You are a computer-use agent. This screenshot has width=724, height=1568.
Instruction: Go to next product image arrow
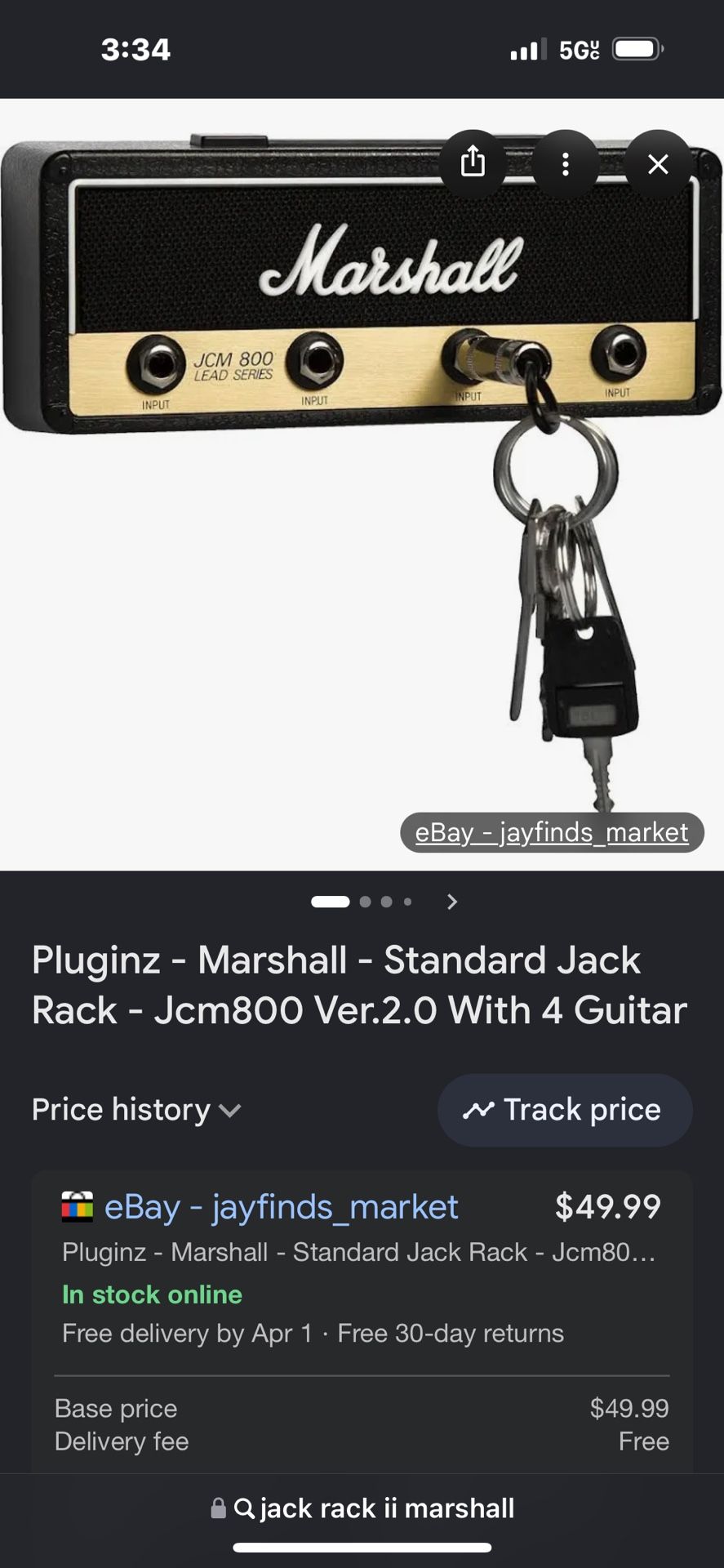point(452,902)
